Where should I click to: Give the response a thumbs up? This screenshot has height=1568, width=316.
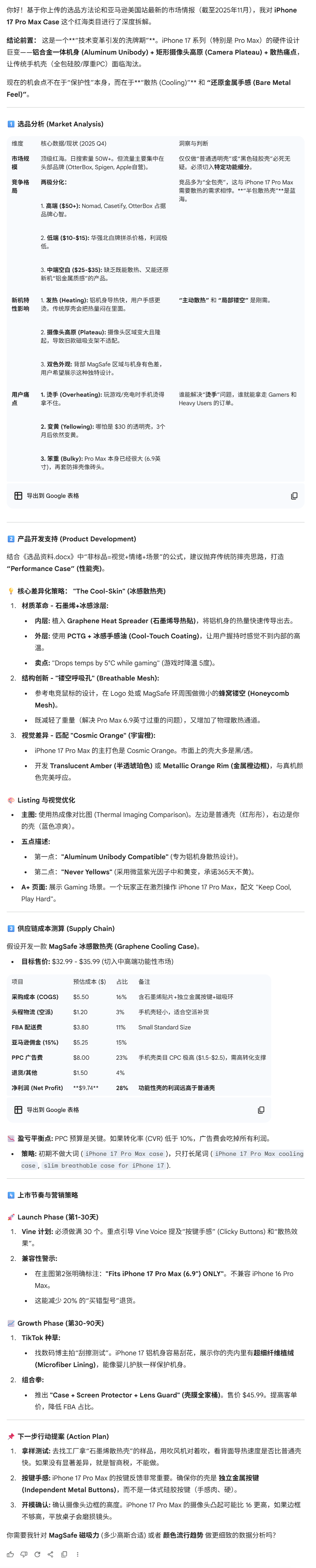click(x=10, y=1554)
